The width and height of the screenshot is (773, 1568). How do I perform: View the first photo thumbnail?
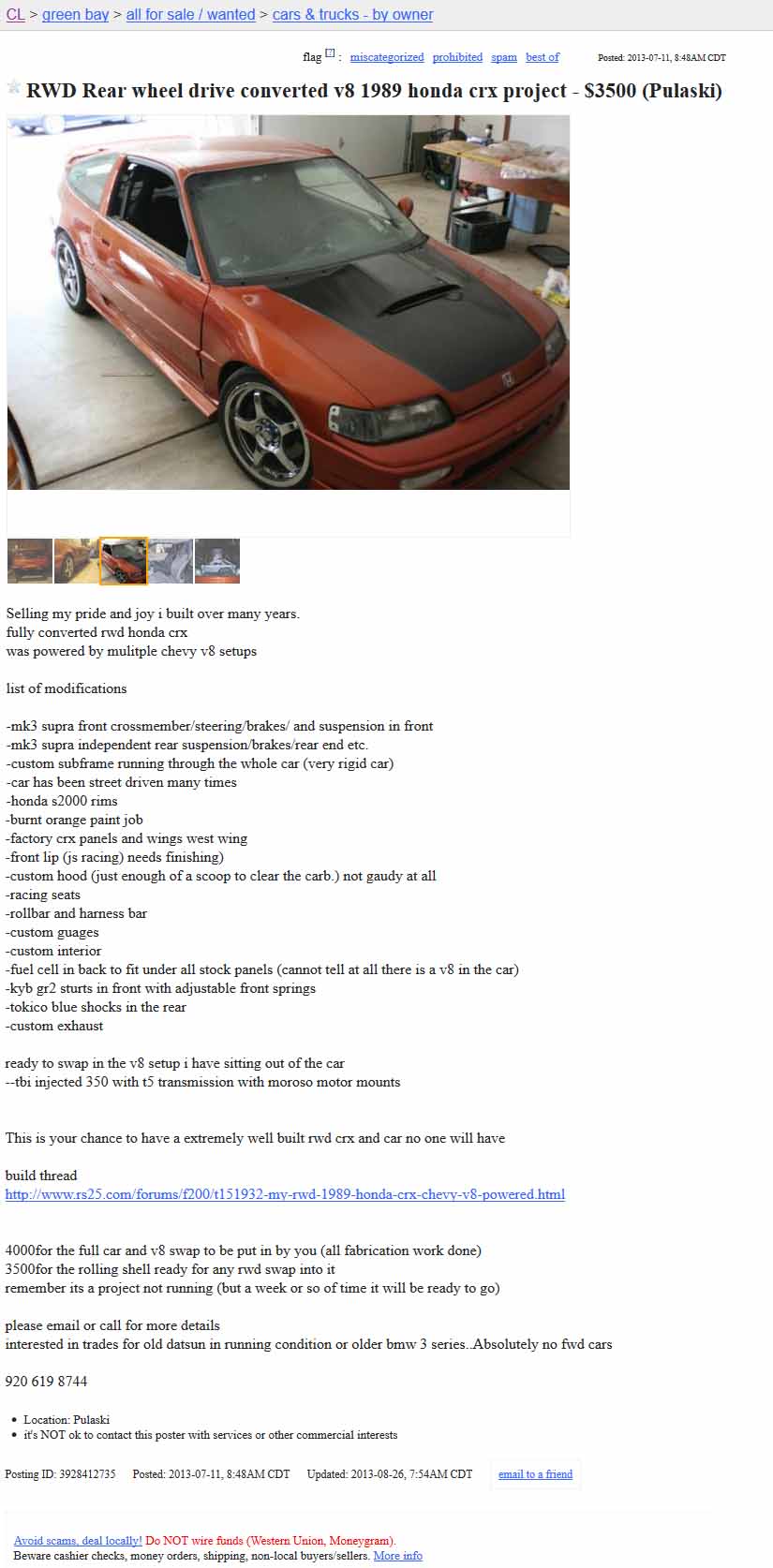[x=30, y=561]
